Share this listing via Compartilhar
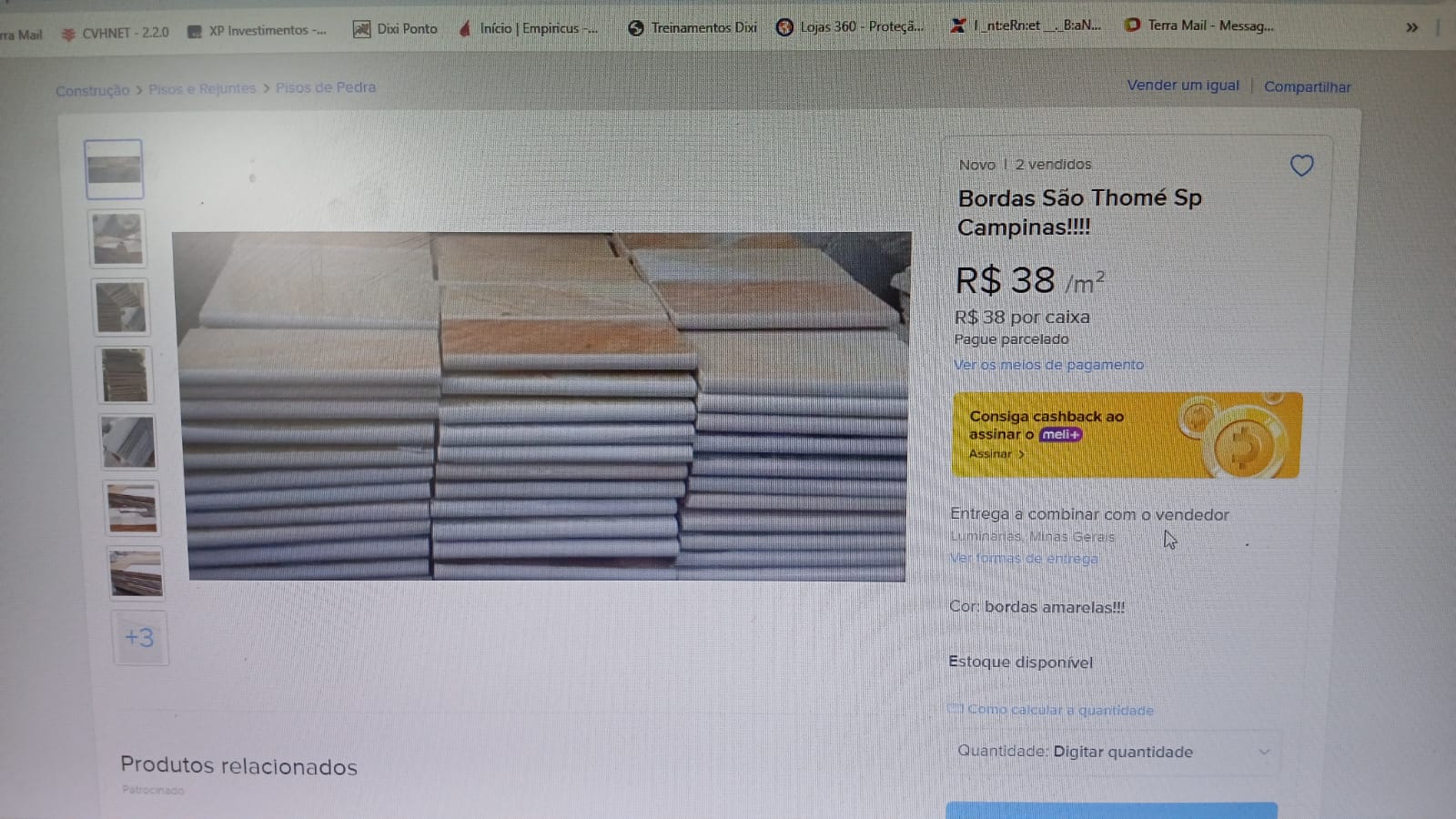The height and width of the screenshot is (819, 1456). [1307, 86]
